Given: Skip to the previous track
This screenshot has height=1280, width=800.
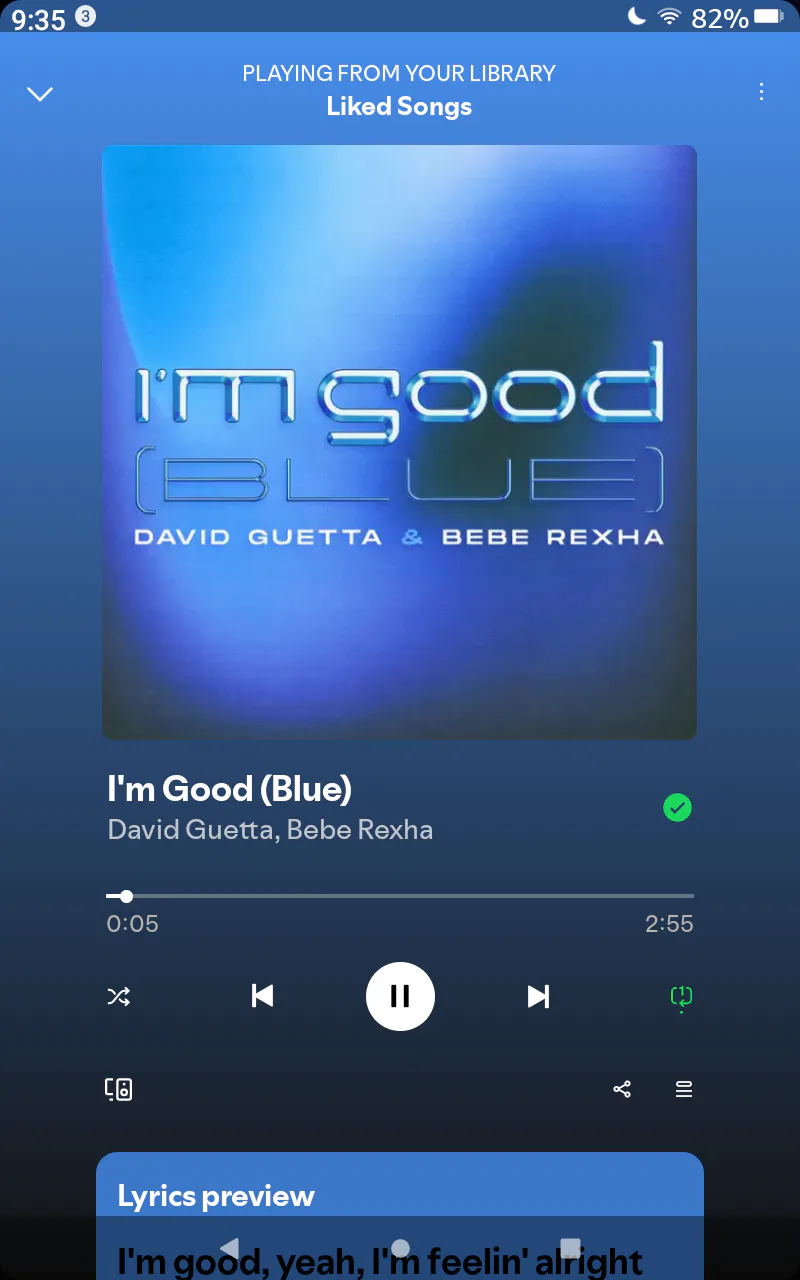Looking at the screenshot, I should click(262, 996).
